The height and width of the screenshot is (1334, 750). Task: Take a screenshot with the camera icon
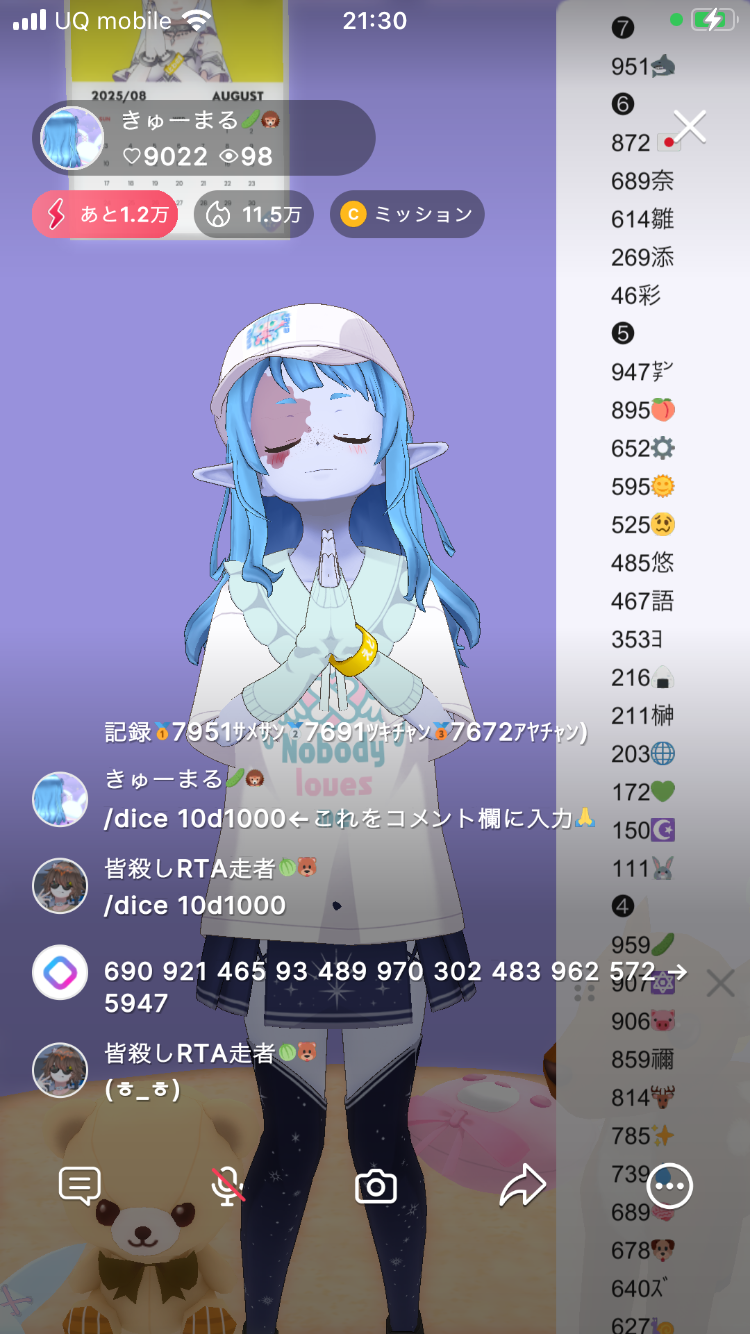[376, 1187]
